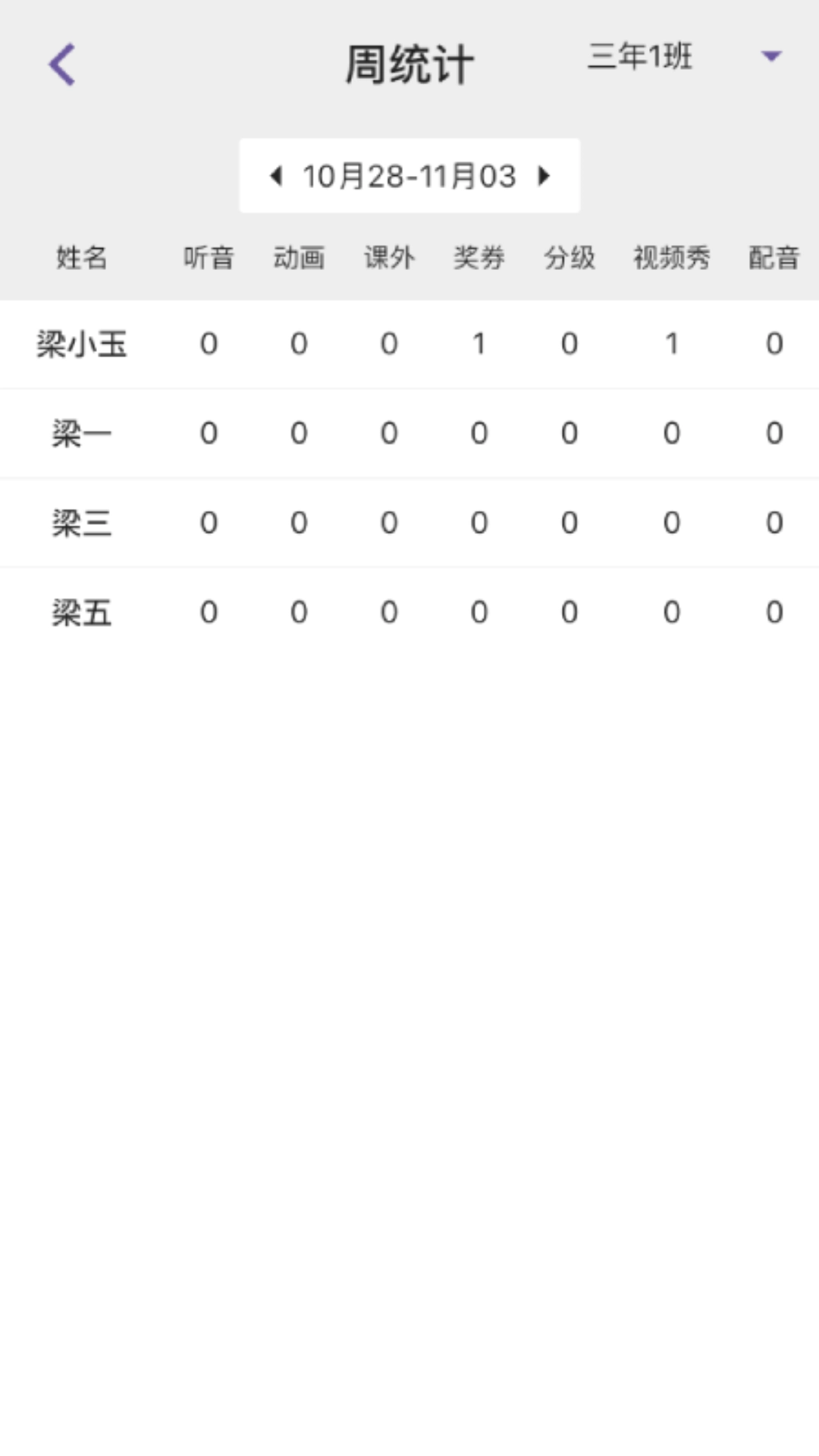Image resolution: width=819 pixels, height=1456 pixels.
Task: Select student 梁小玉
Action: point(80,344)
